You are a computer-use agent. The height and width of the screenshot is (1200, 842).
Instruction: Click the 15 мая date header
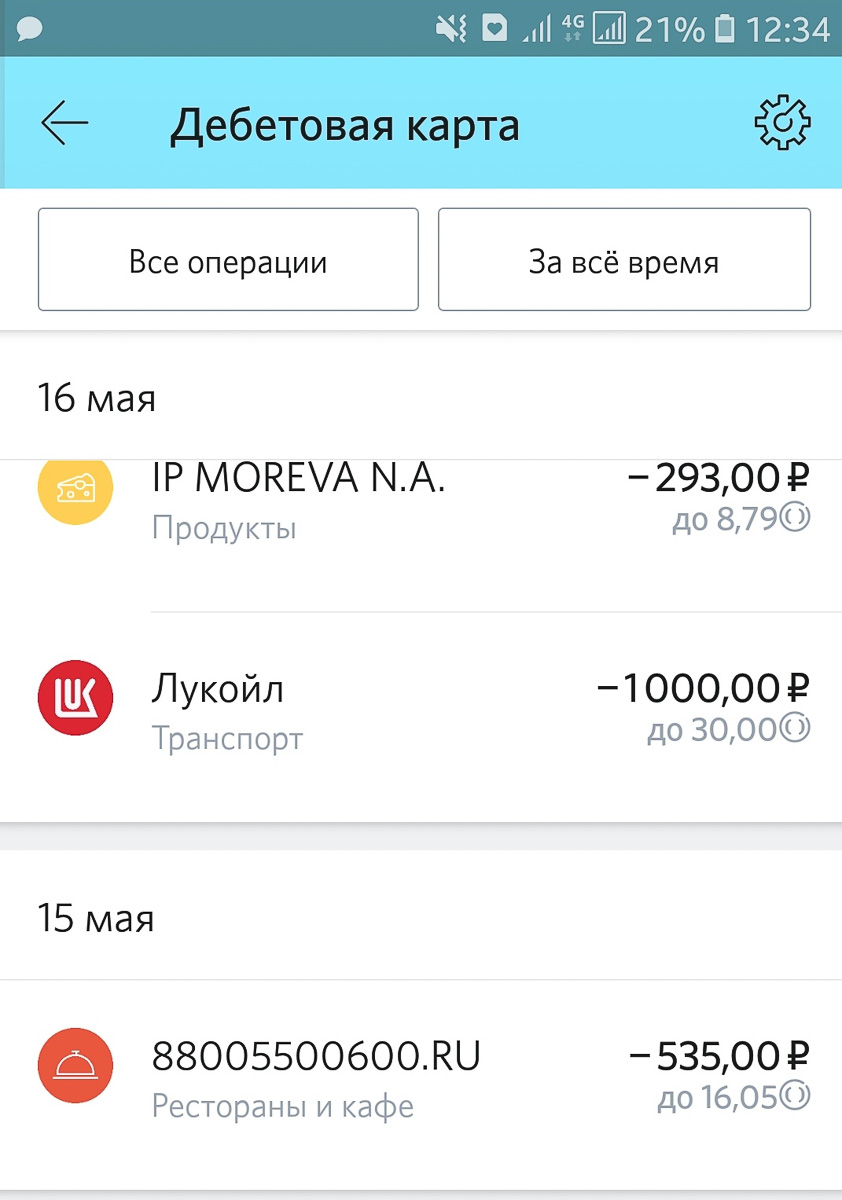point(96,917)
